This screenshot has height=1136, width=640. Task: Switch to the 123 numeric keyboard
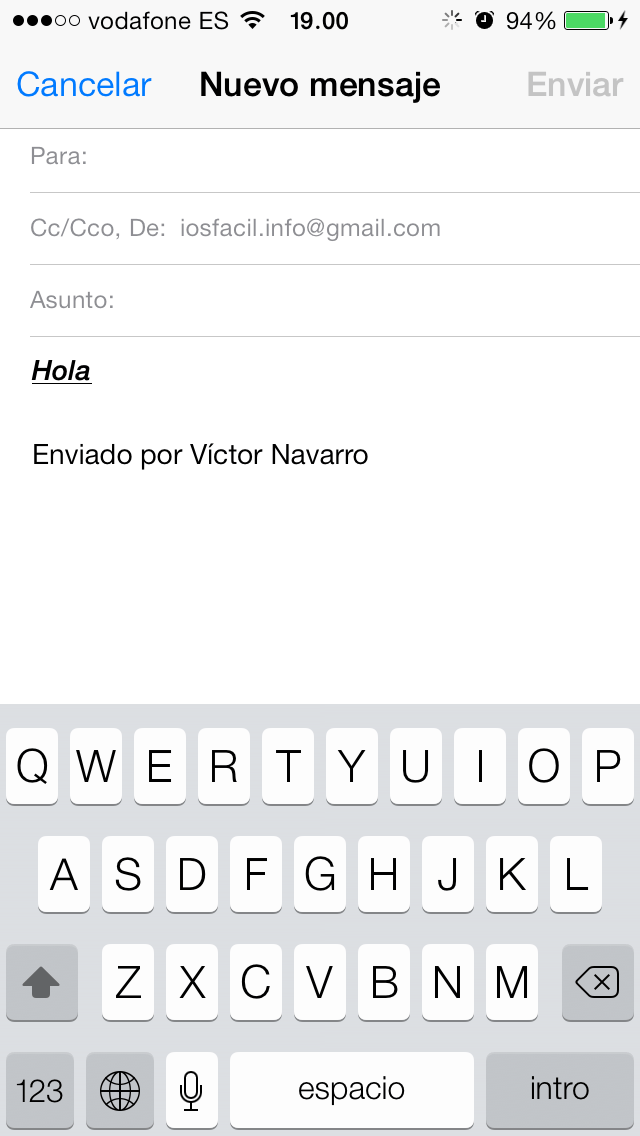(40, 1089)
